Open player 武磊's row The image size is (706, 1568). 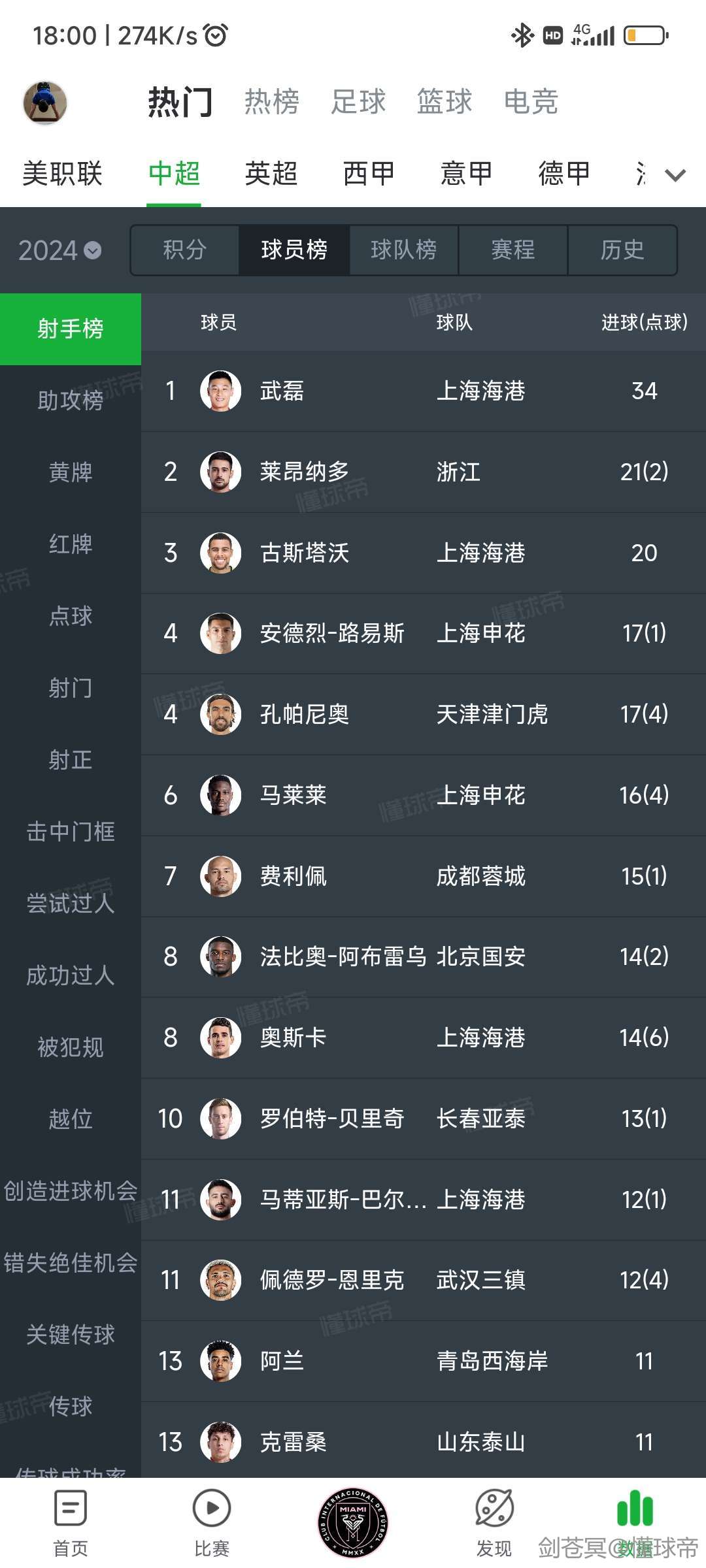click(424, 391)
